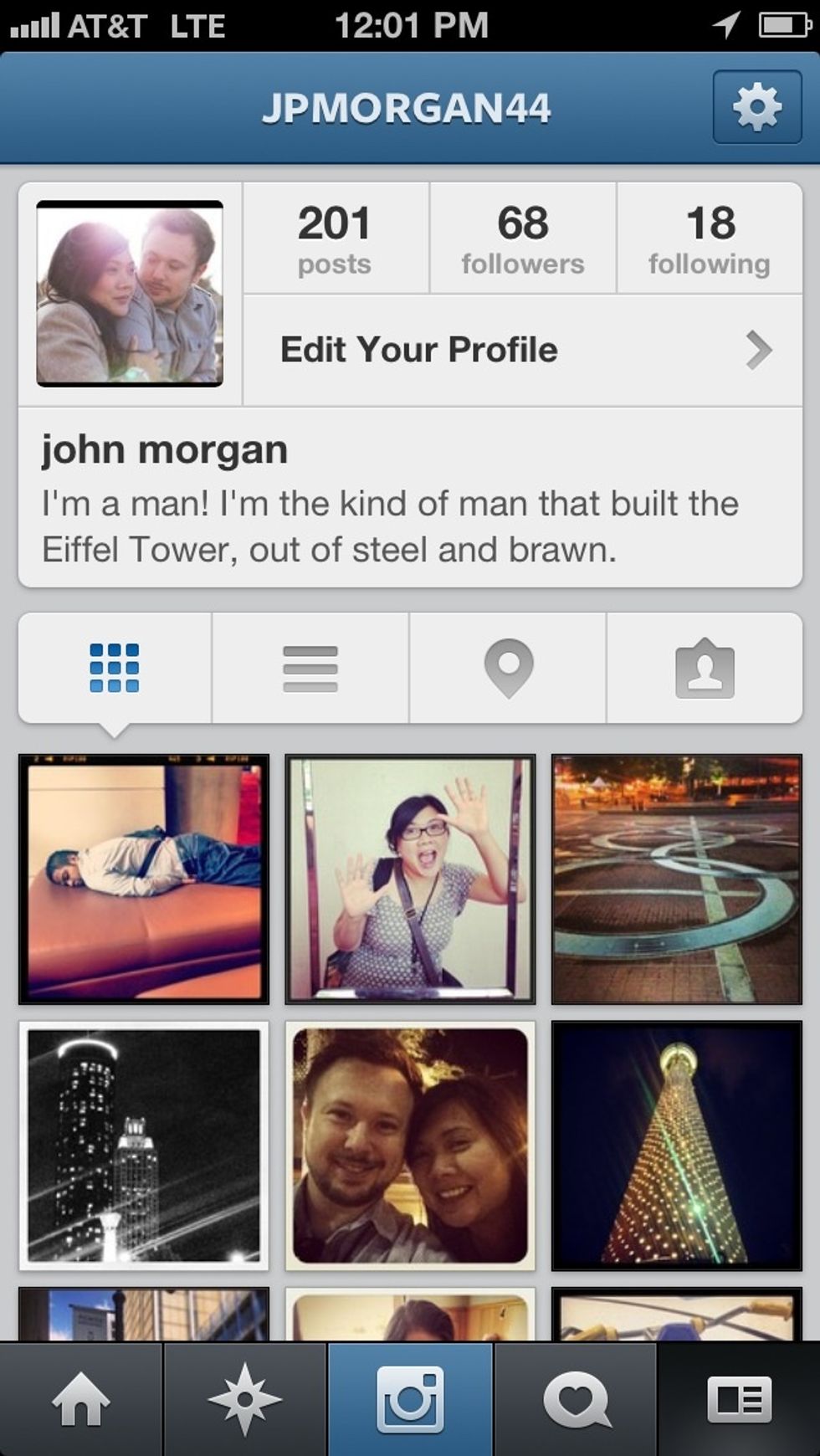Open photo of man sleeping on couch
This screenshot has width=820, height=1456.
(144, 879)
